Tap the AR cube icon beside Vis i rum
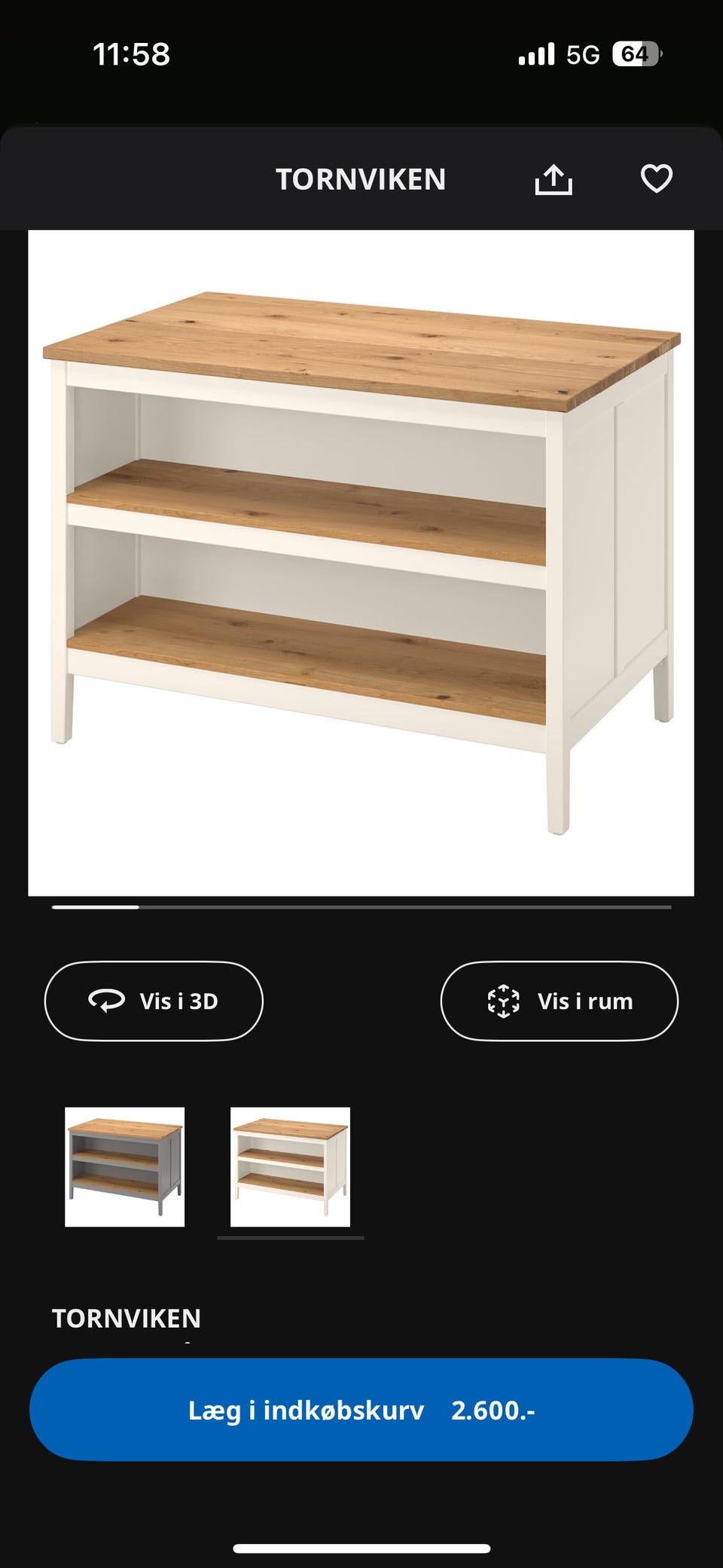Image resolution: width=723 pixels, height=1568 pixels. (x=502, y=1001)
